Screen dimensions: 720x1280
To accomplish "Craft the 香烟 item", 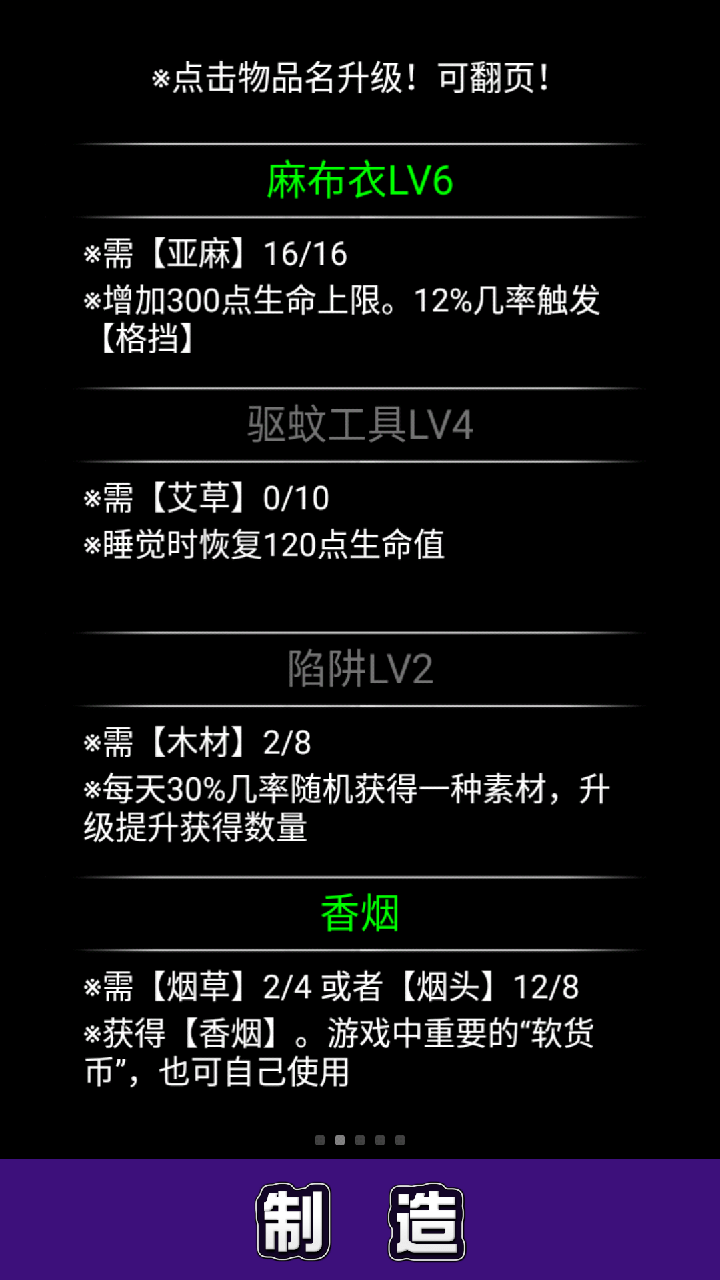I will pyautogui.click(x=360, y=914).
